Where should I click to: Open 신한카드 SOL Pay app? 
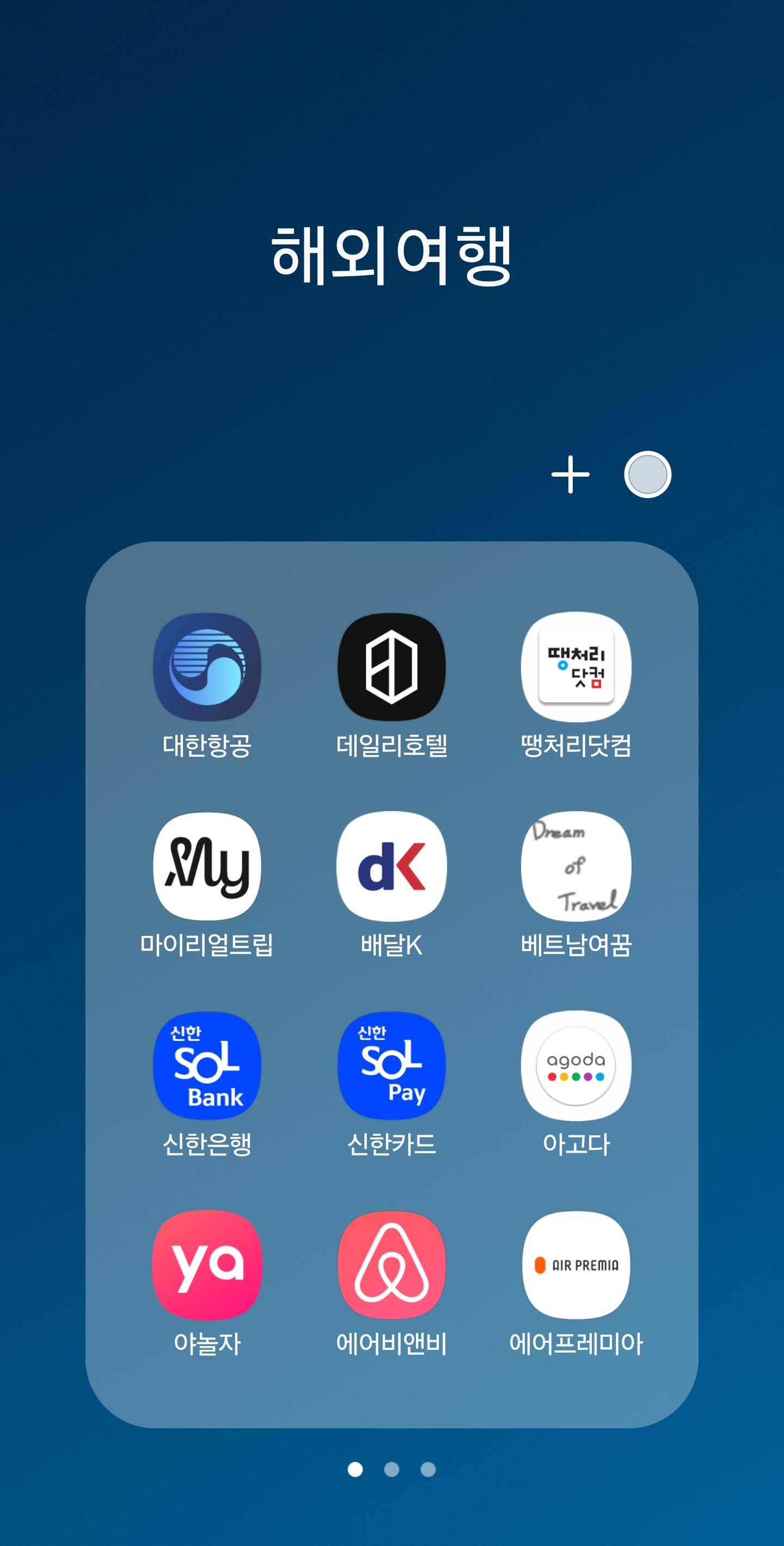point(391,1066)
